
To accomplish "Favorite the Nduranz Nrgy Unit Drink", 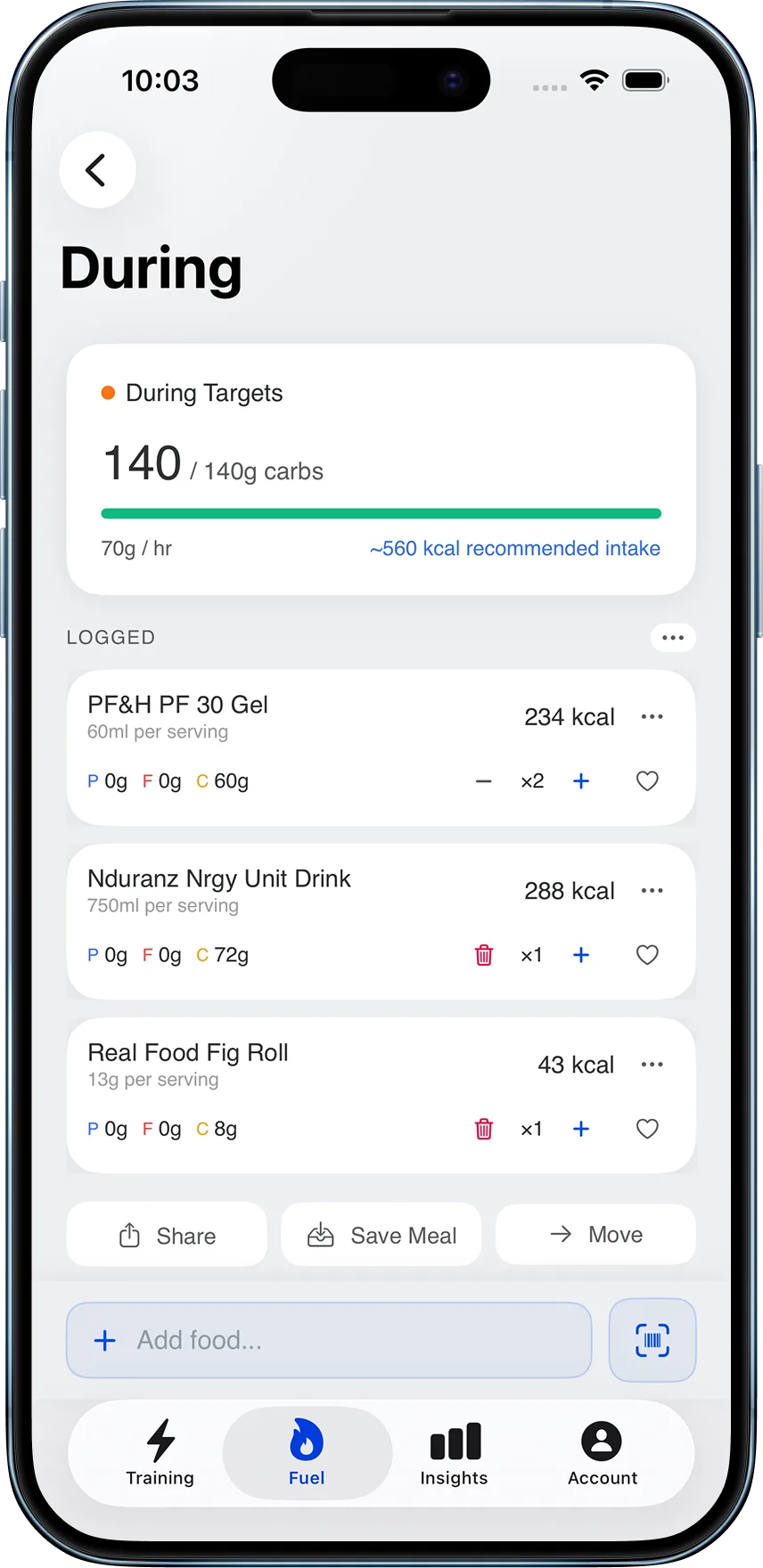I will pos(647,955).
